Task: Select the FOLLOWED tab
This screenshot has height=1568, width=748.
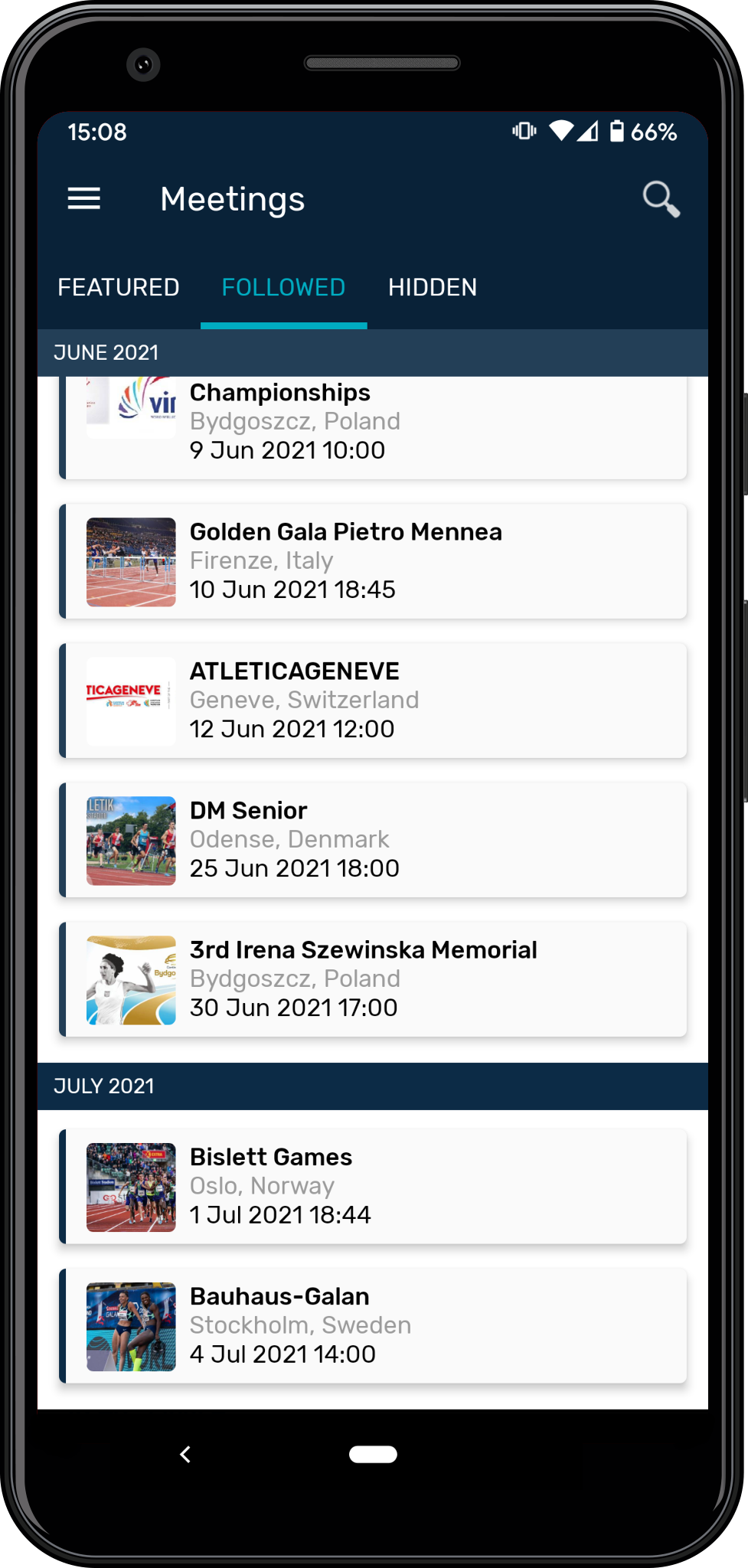Action: tap(283, 287)
